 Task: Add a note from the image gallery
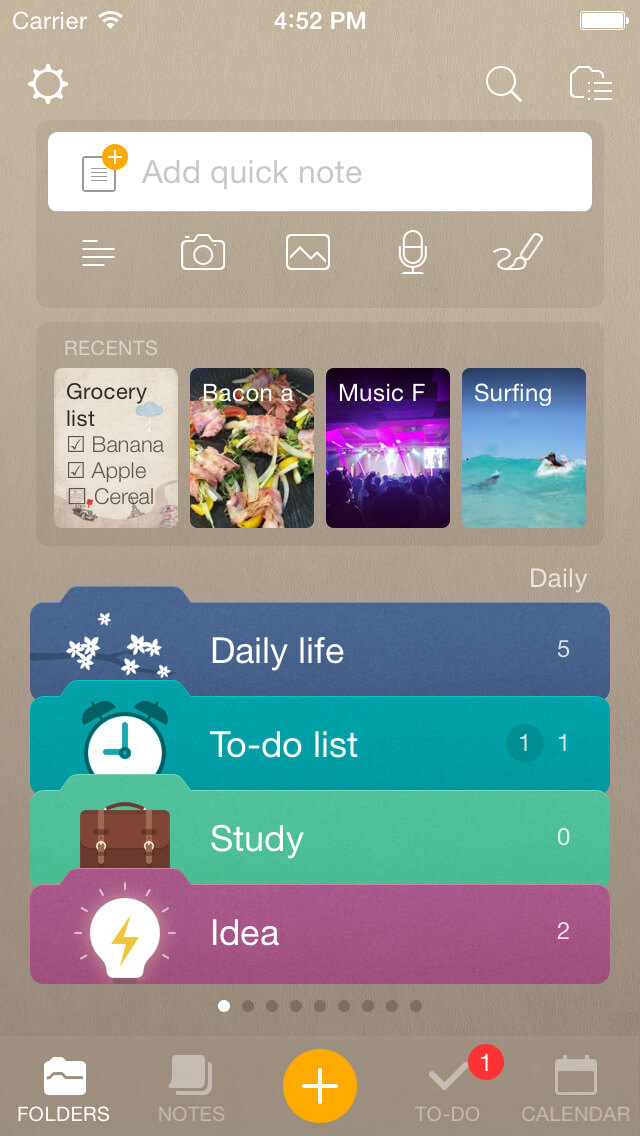[307, 253]
